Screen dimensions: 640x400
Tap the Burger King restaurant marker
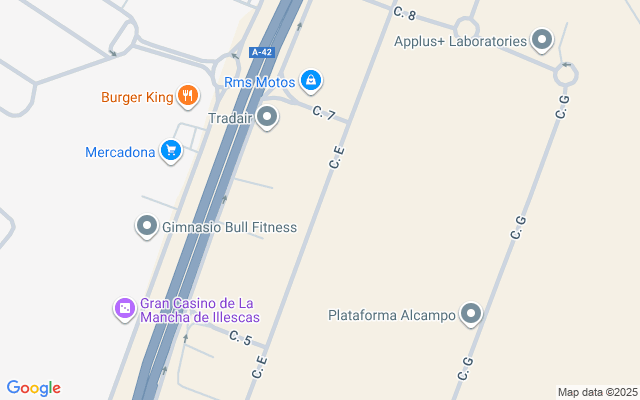point(187,96)
